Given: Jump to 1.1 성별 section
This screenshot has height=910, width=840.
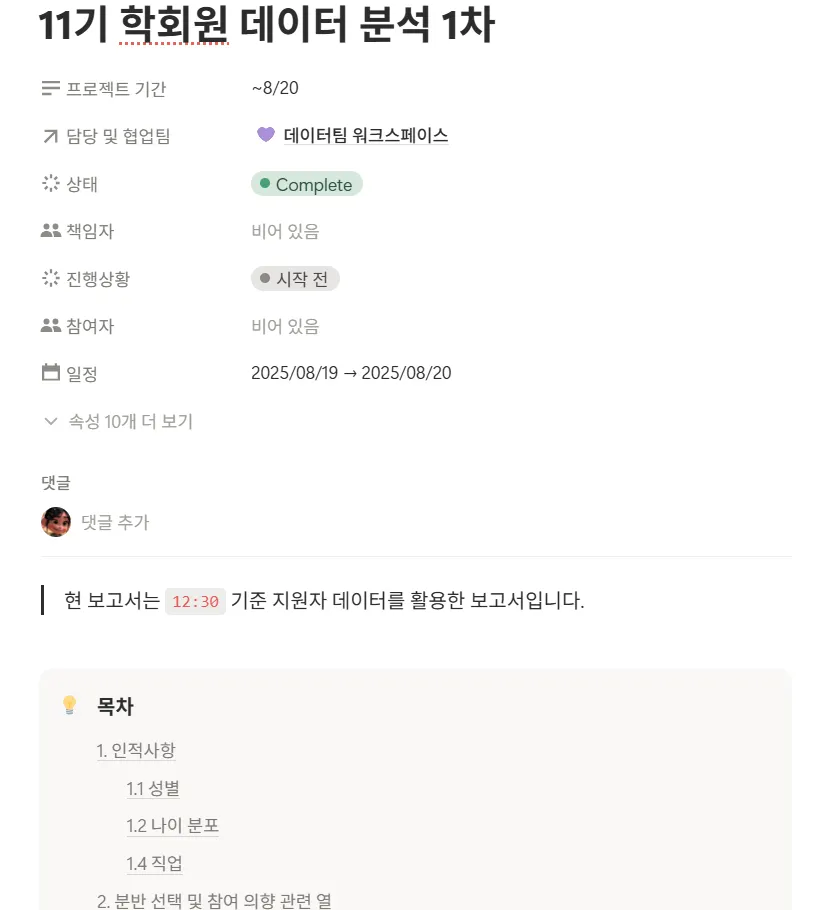Looking at the screenshot, I should tap(153, 789).
